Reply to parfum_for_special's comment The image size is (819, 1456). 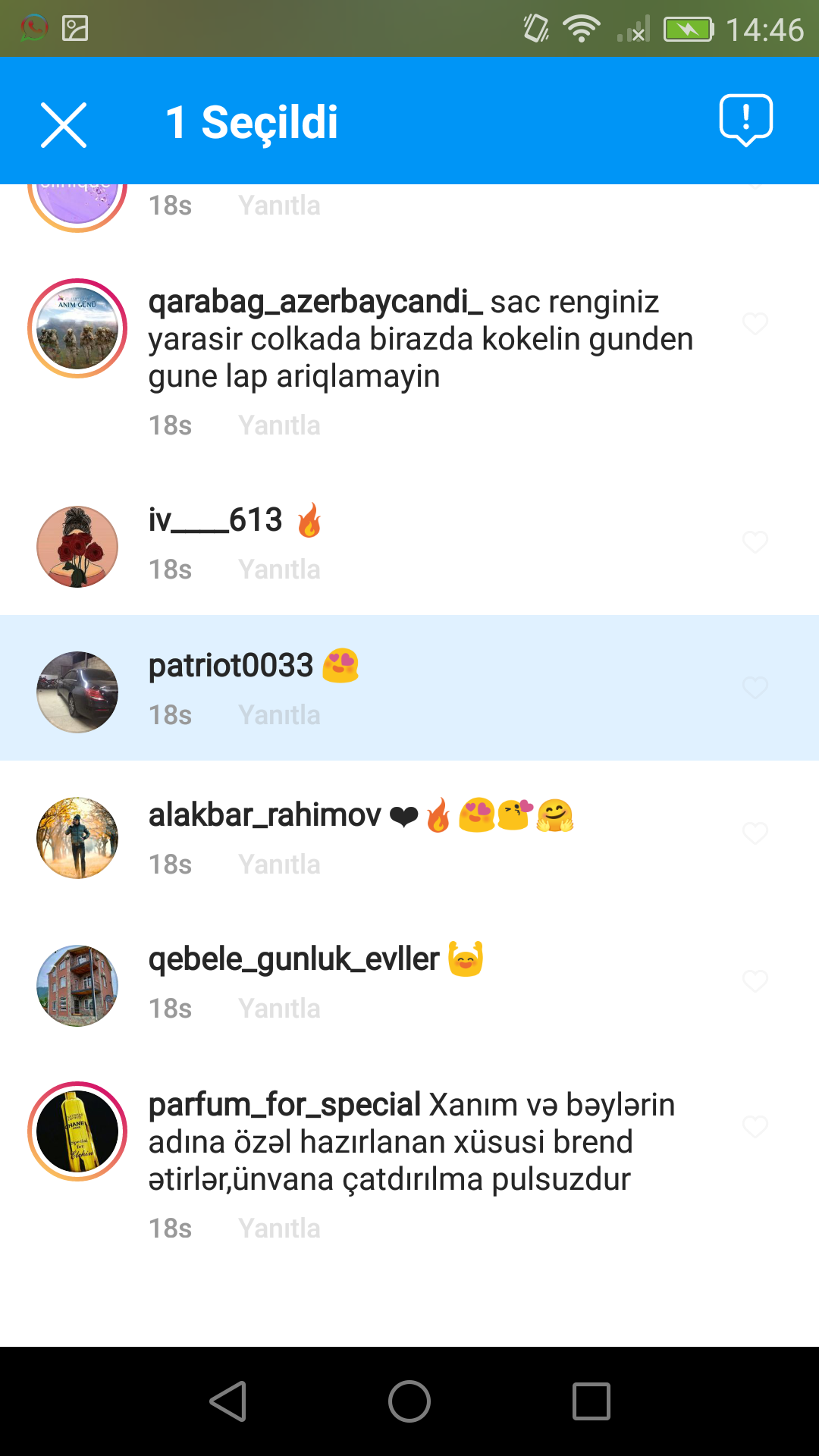[x=279, y=1228]
